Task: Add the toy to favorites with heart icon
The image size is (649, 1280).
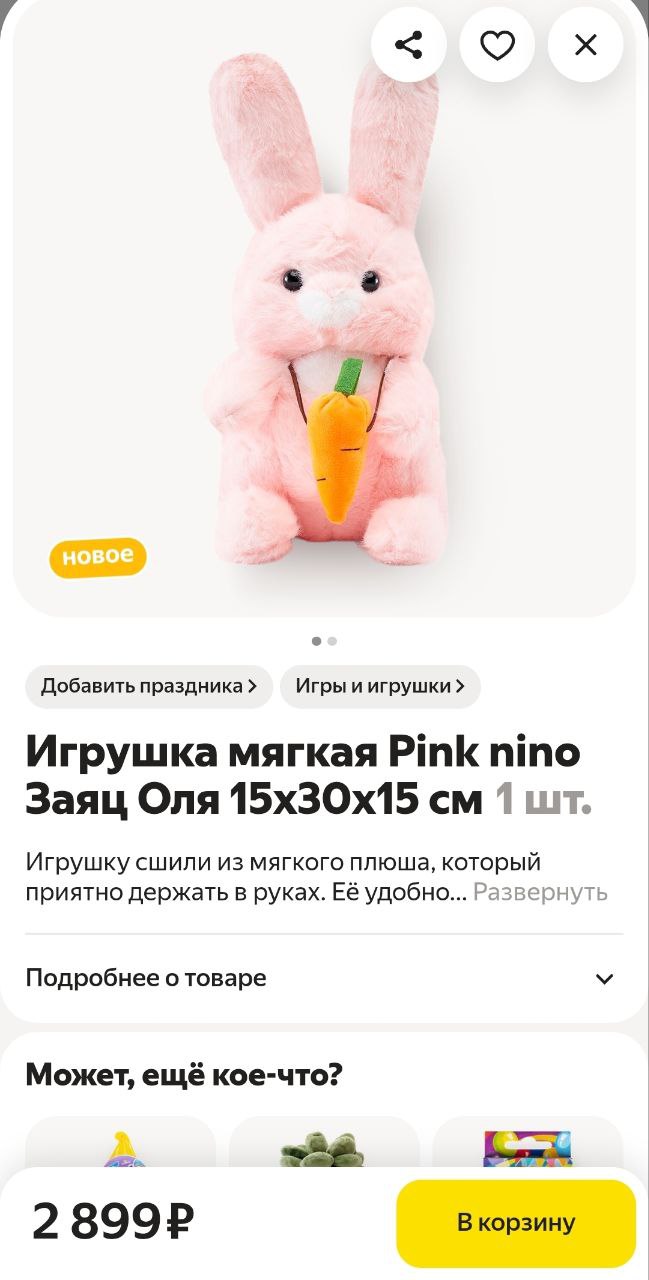Action: coord(497,45)
